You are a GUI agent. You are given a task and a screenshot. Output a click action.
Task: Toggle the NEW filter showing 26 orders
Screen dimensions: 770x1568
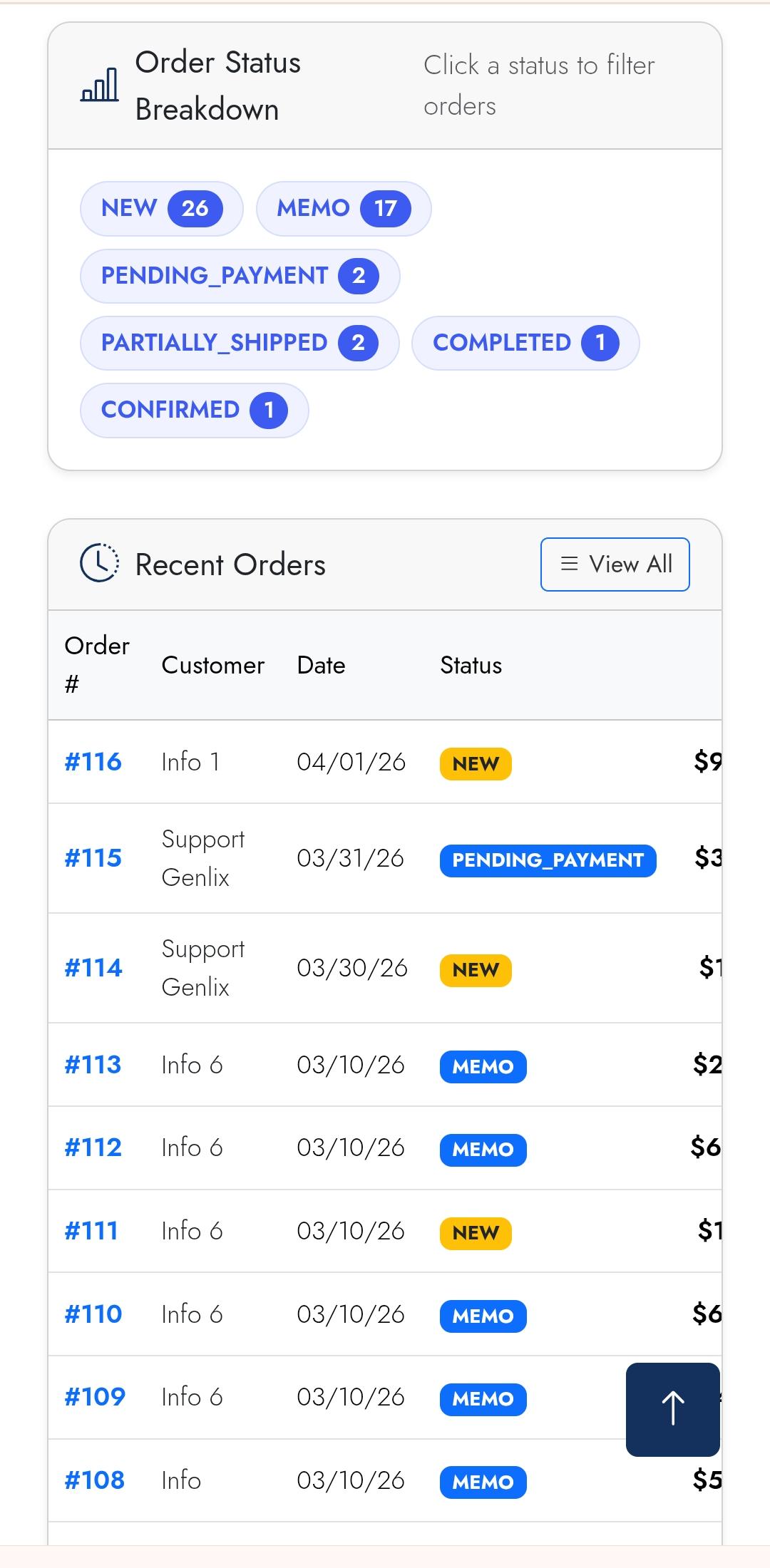pyautogui.click(x=160, y=208)
